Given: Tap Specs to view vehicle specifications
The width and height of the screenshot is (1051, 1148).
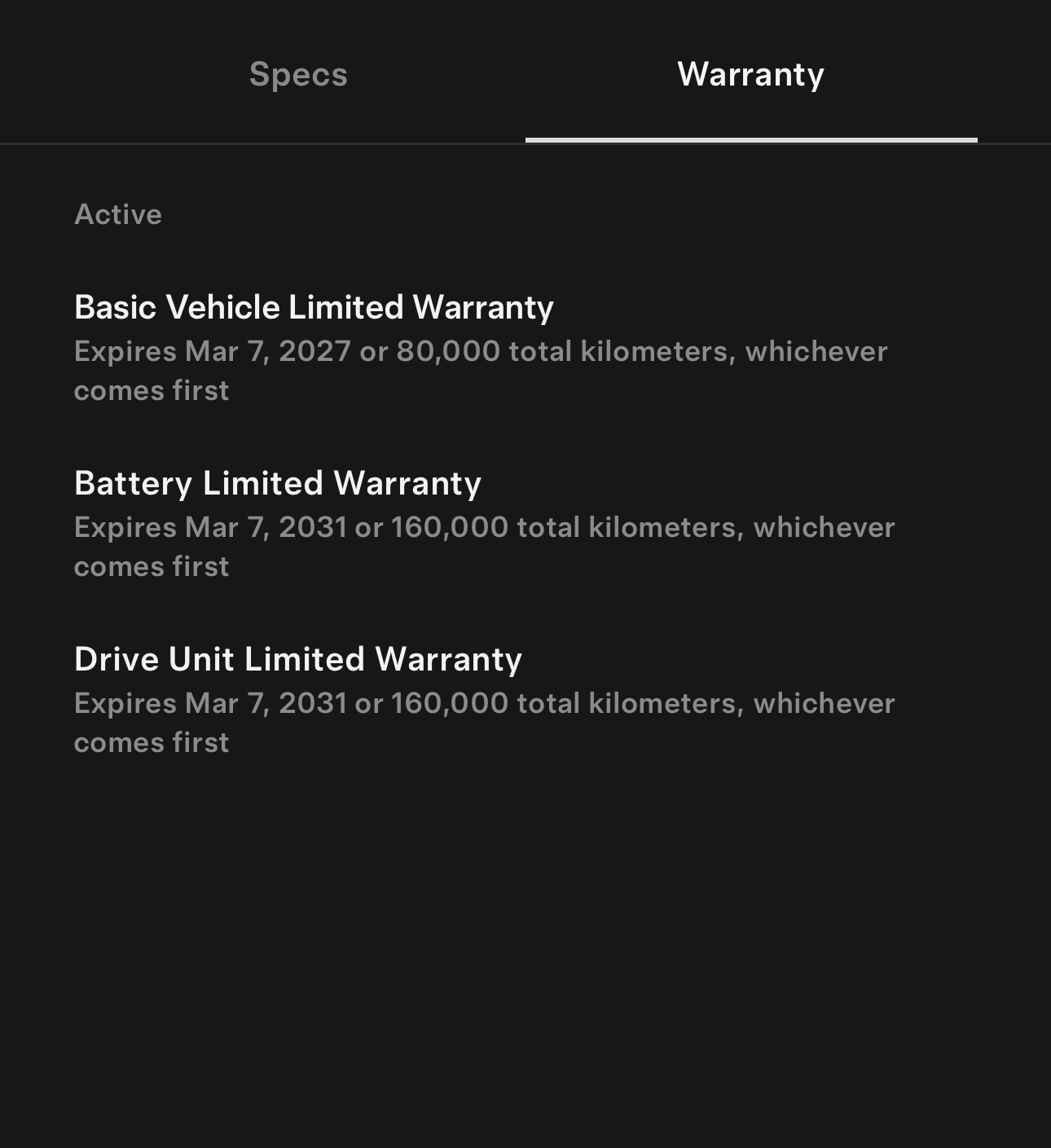Looking at the screenshot, I should coord(298,74).
